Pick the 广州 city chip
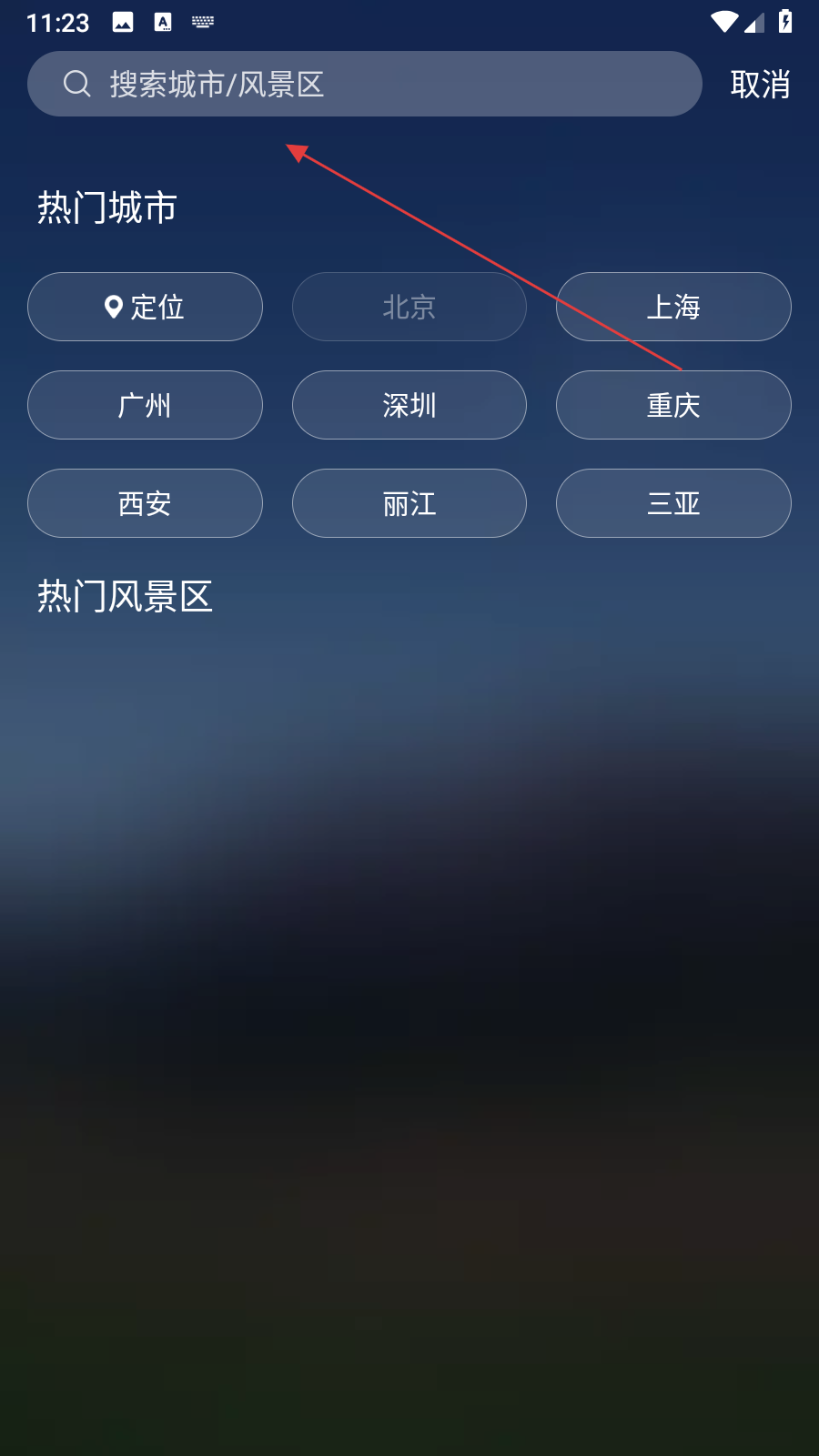819x1456 pixels. click(x=145, y=405)
